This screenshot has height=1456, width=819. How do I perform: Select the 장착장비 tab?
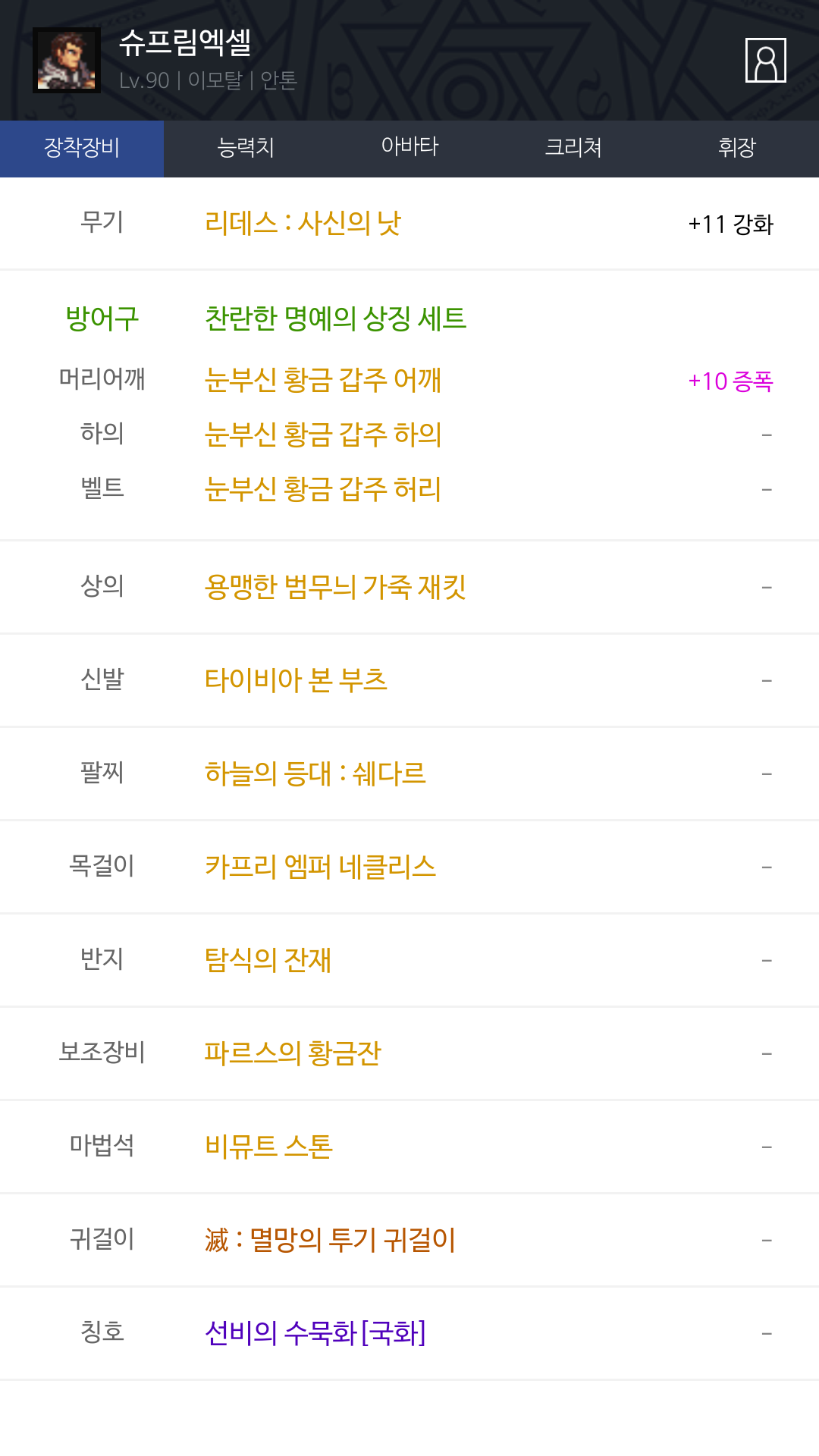pyautogui.click(x=82, y=148)
